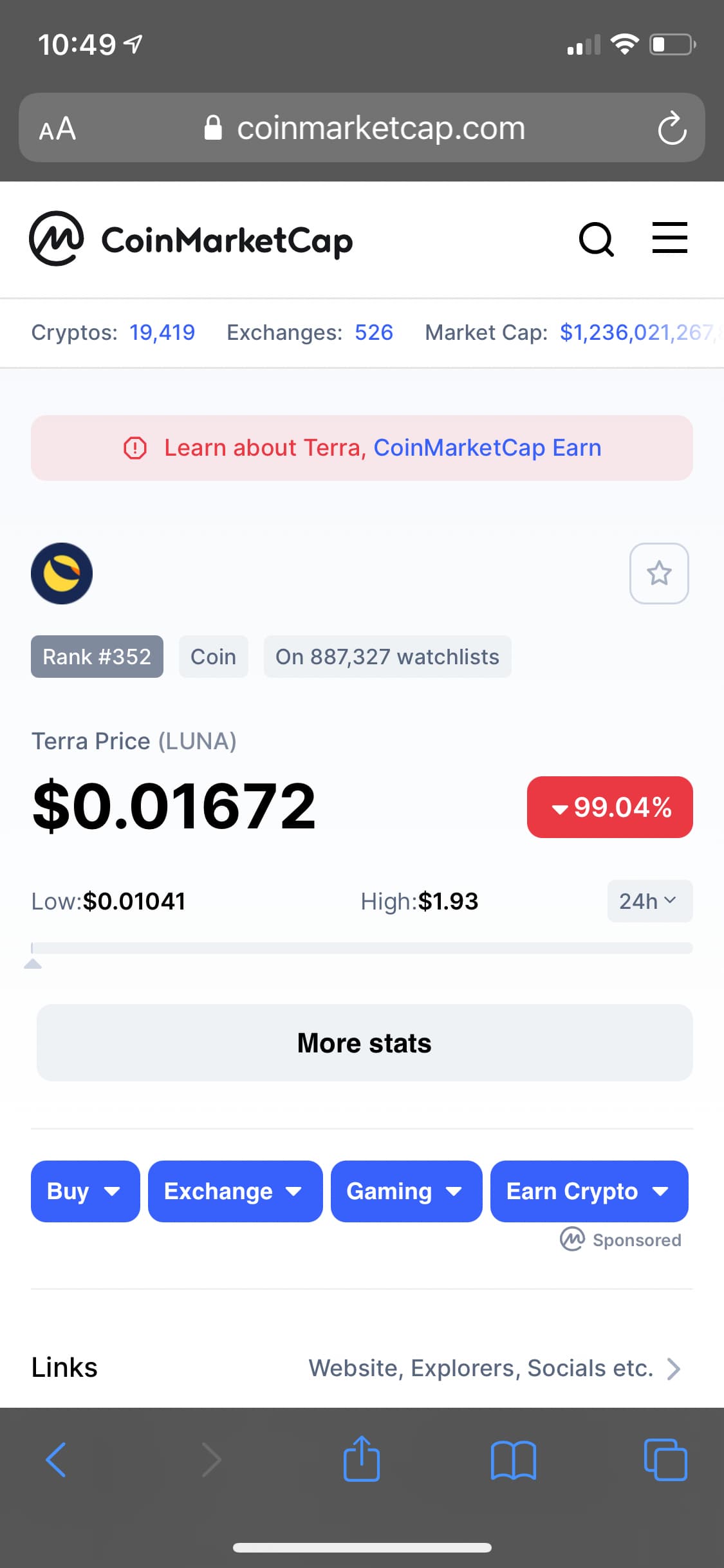This screenshot has height=1568, width=724.
Task: Add Terra to watchlist with star
Action: tap(659, 574)
